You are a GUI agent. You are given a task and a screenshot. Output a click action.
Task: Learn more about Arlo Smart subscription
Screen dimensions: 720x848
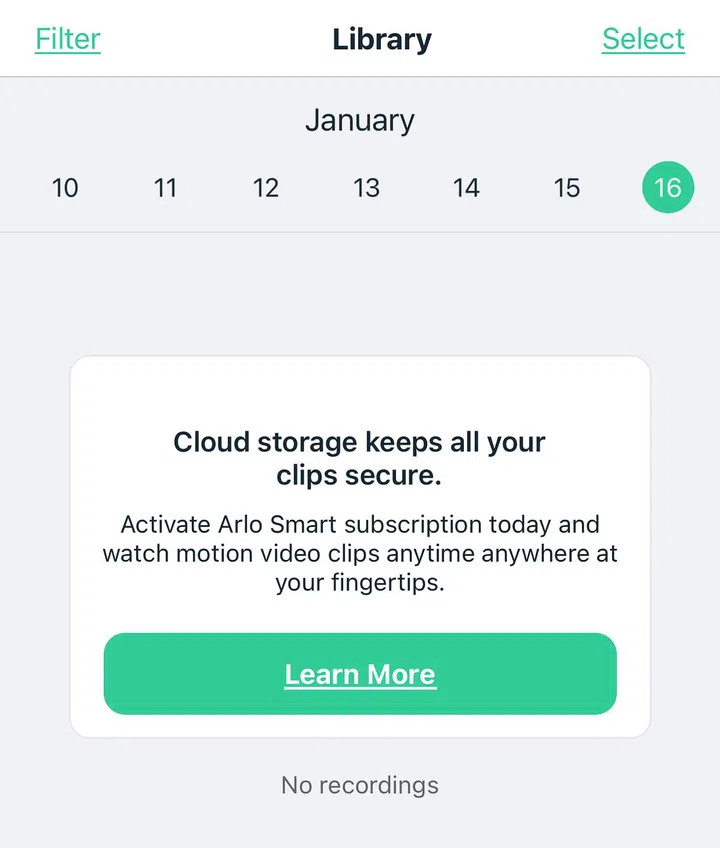pos(360,674)
